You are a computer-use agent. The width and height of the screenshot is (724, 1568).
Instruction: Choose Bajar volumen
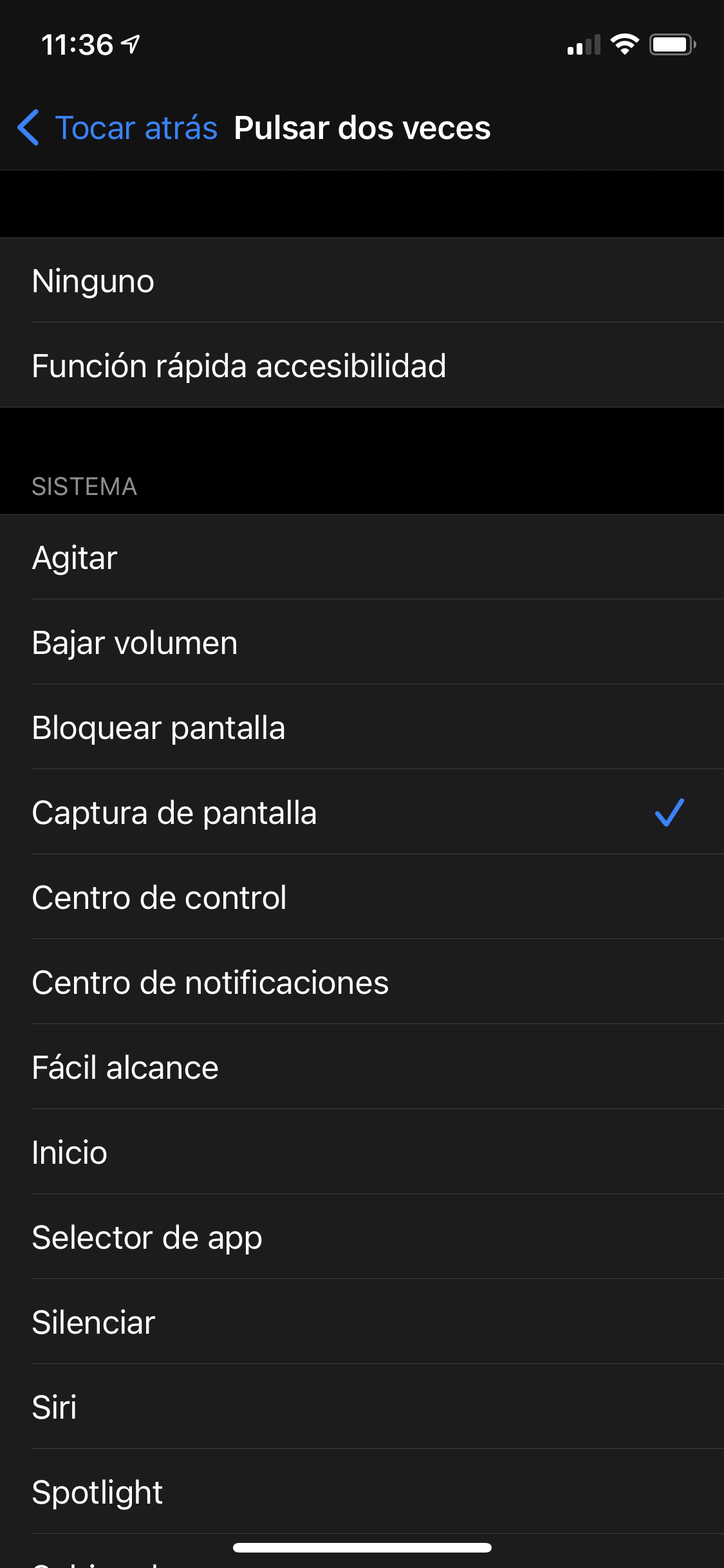(x=362, y=642)
